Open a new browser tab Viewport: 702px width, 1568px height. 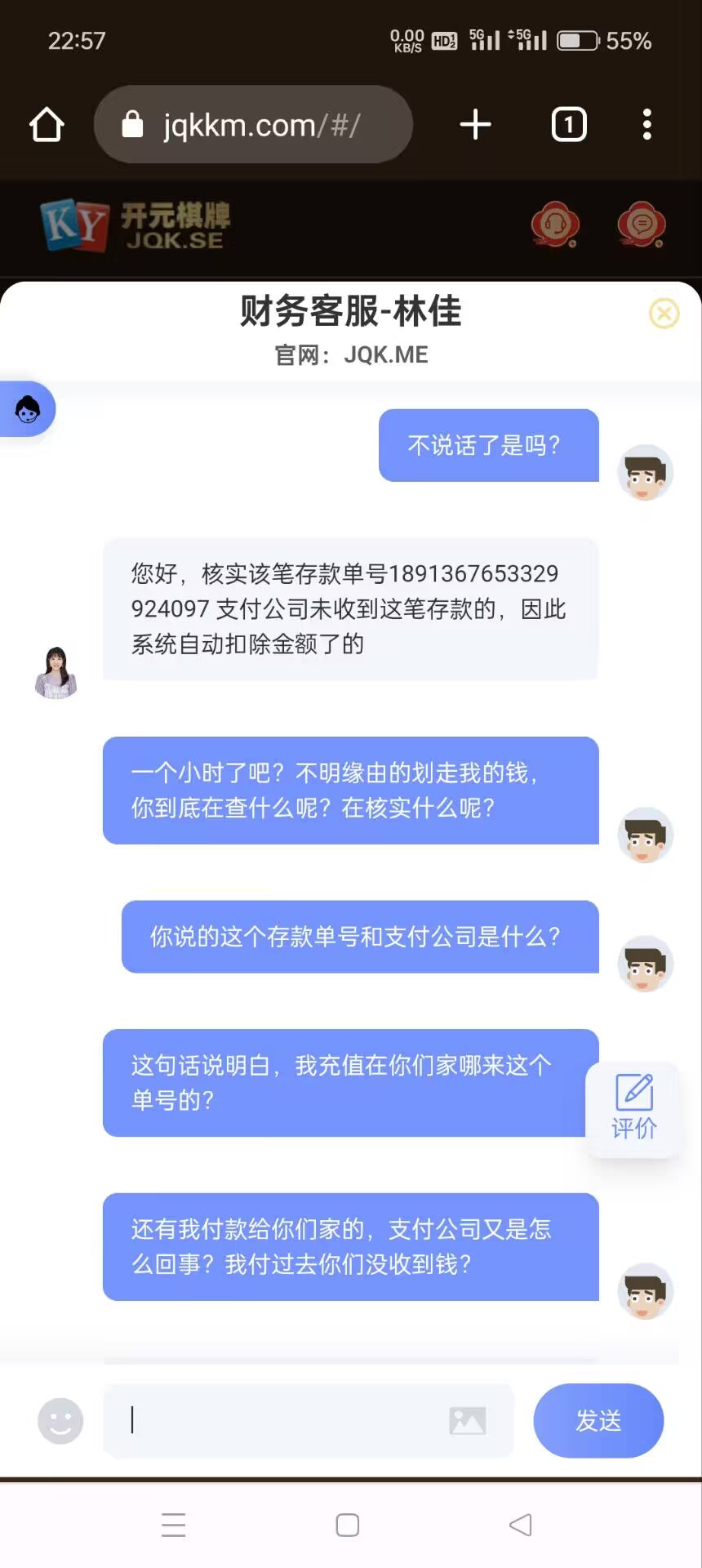475,125
